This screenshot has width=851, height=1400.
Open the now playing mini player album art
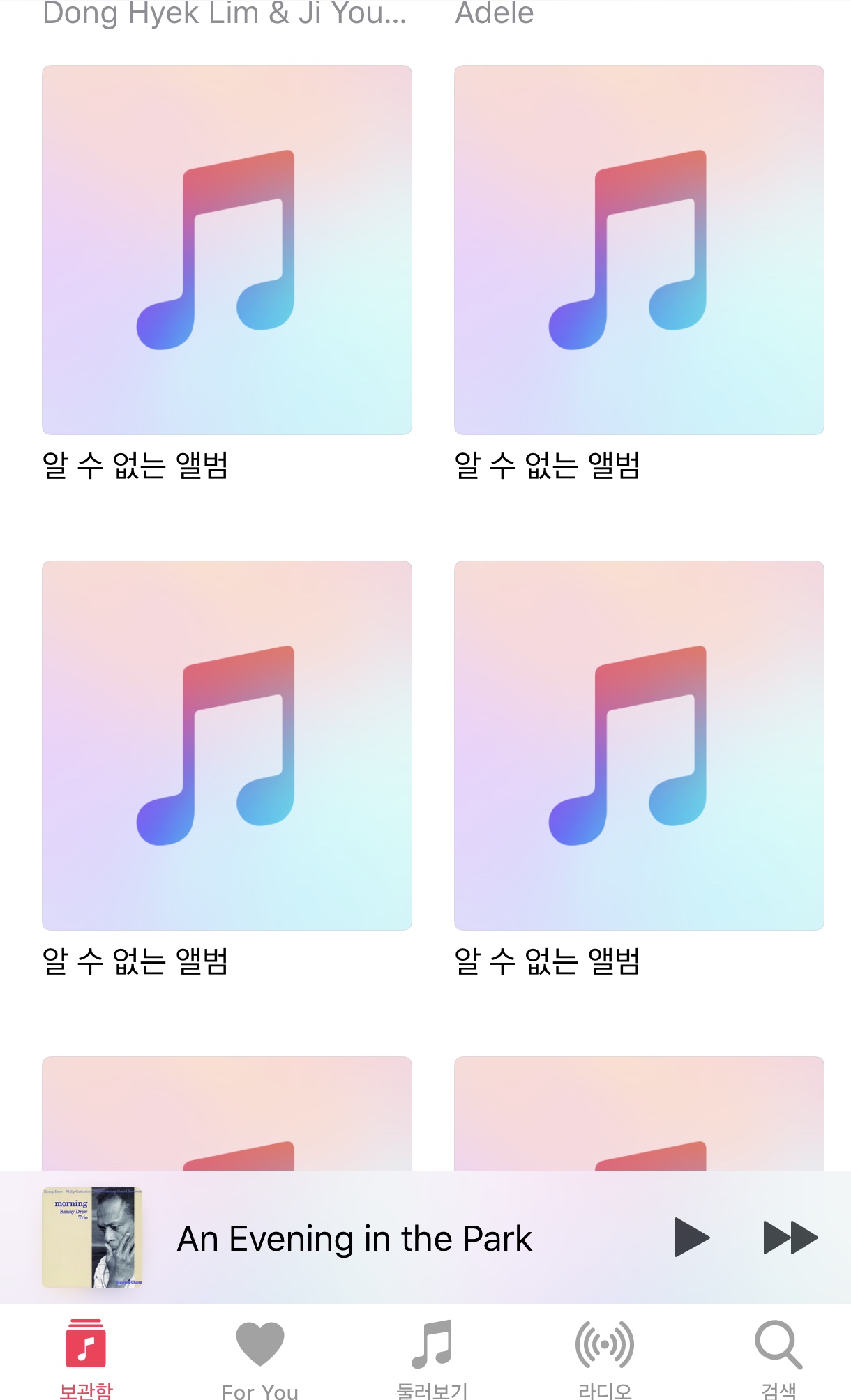point(92,1238)
